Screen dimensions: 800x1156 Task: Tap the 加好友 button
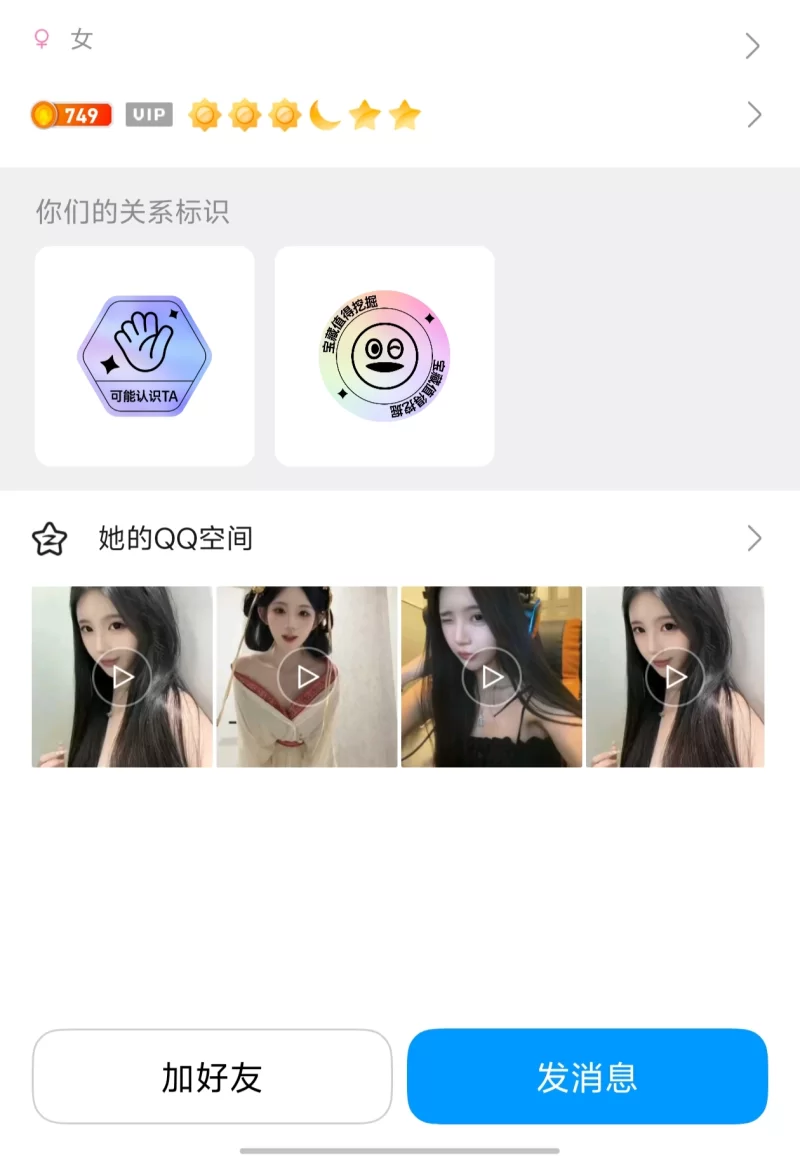pyautogui.click(x=212, y=1076)
